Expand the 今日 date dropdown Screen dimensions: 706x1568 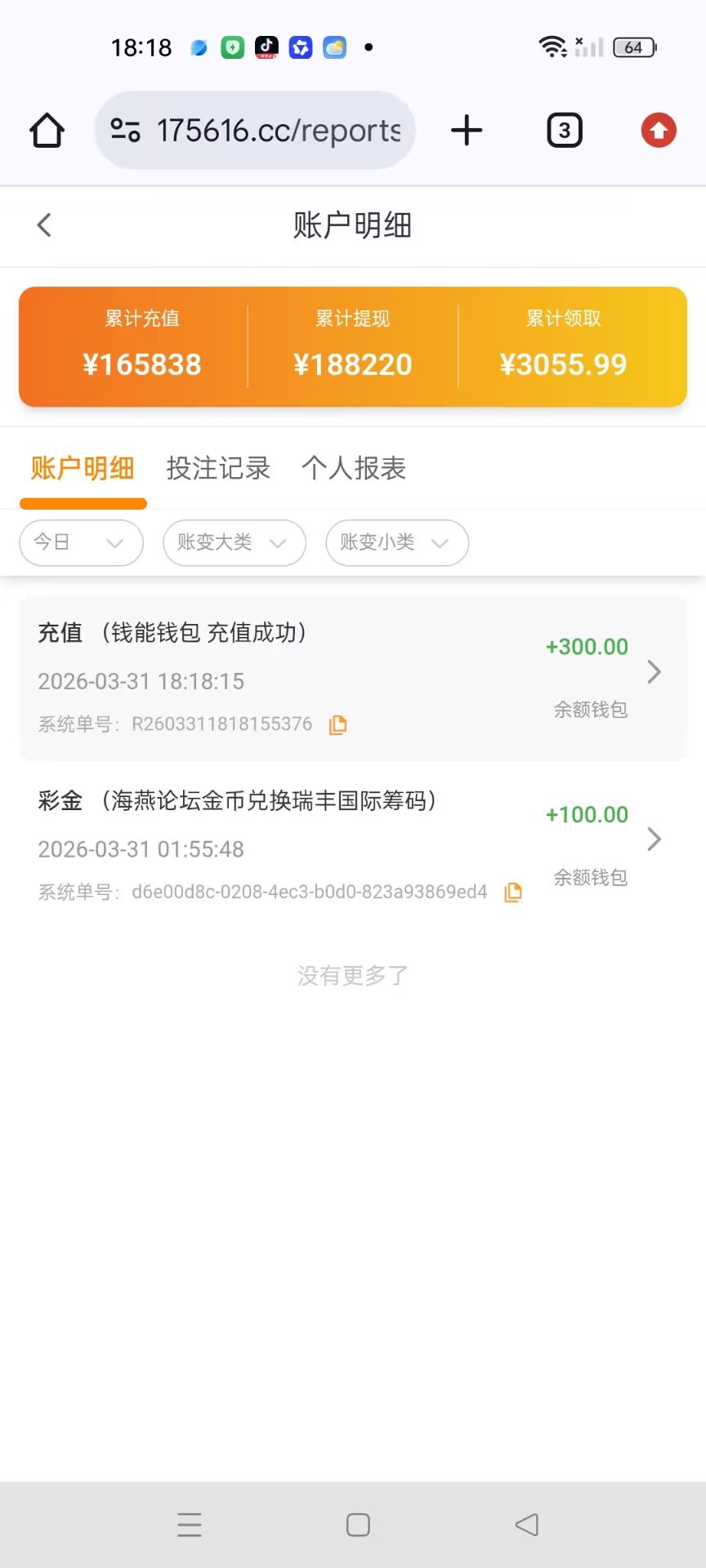tap(81, 543)
